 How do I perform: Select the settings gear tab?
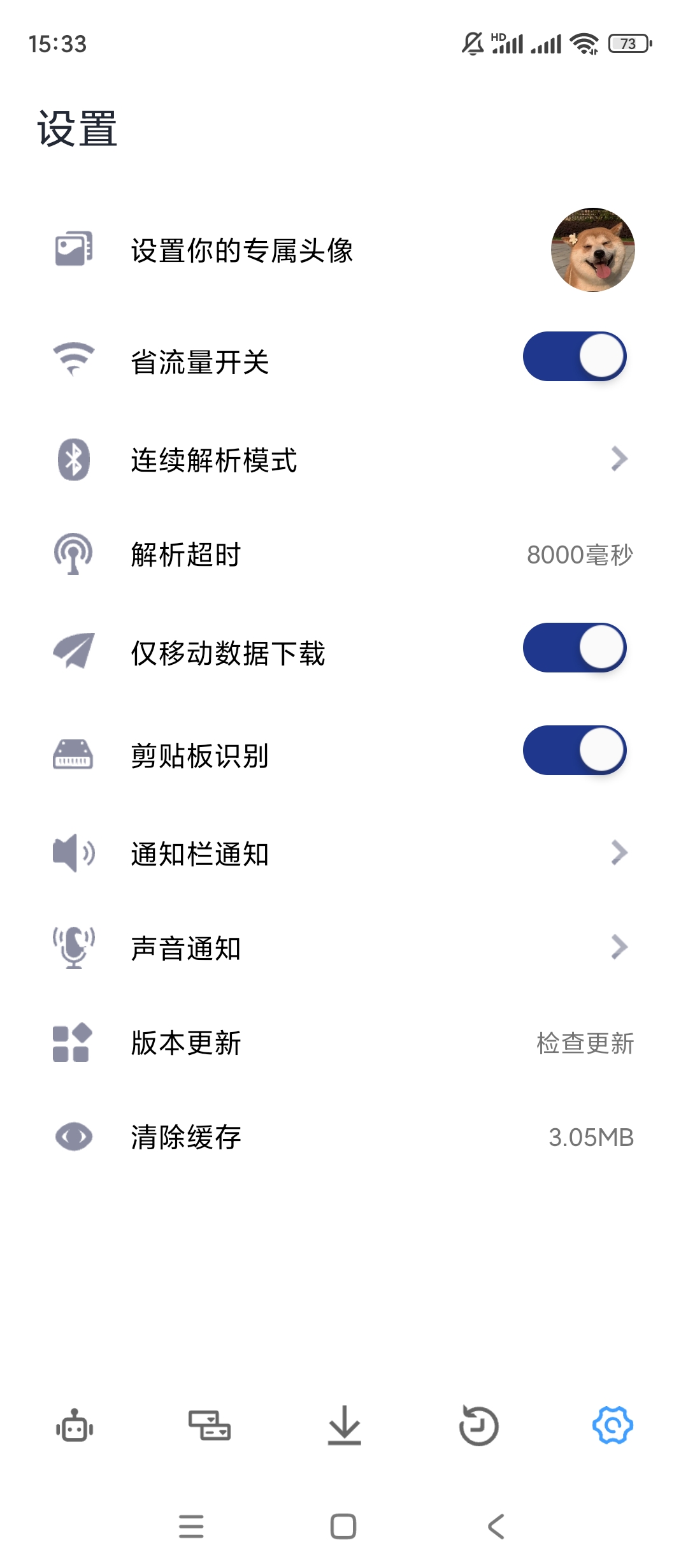click(613, 1425)
